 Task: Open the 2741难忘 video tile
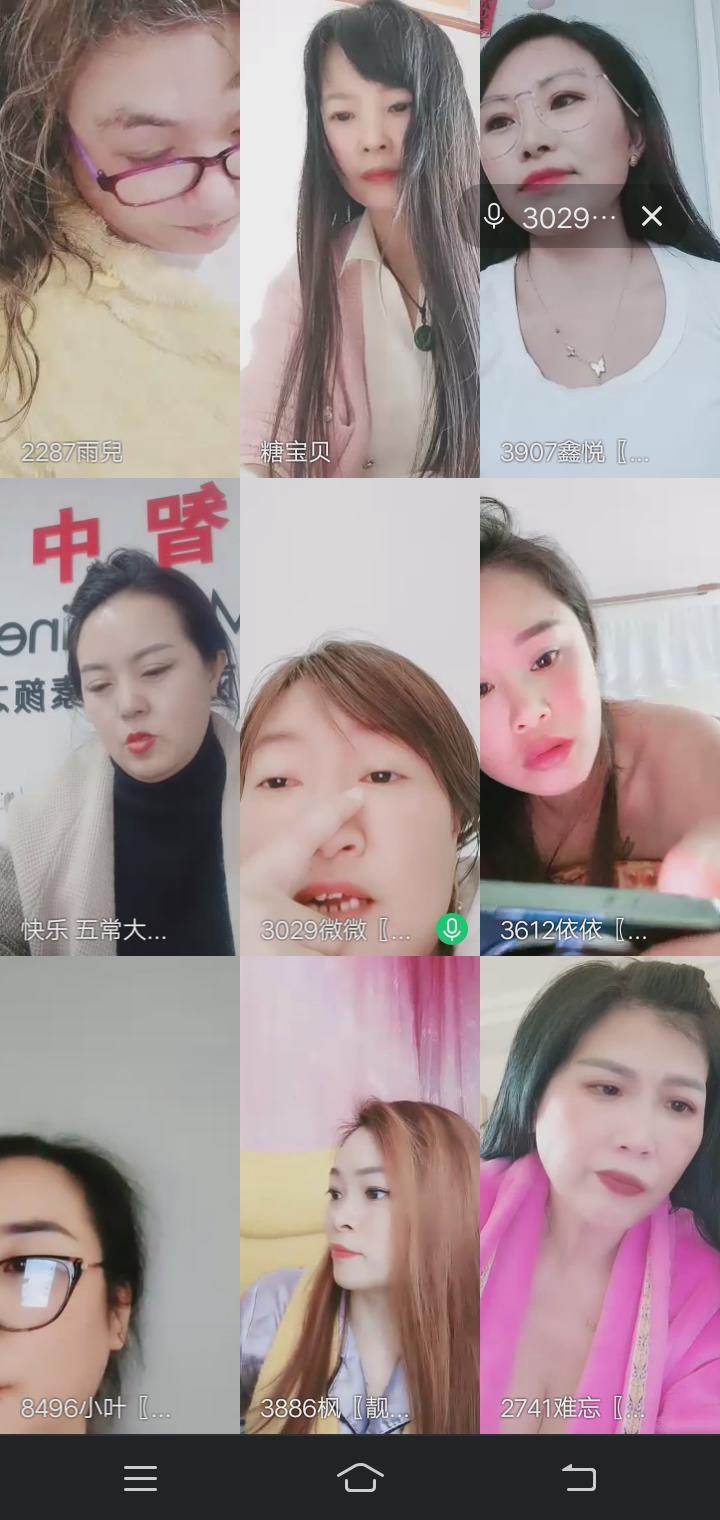point(600,1194)
